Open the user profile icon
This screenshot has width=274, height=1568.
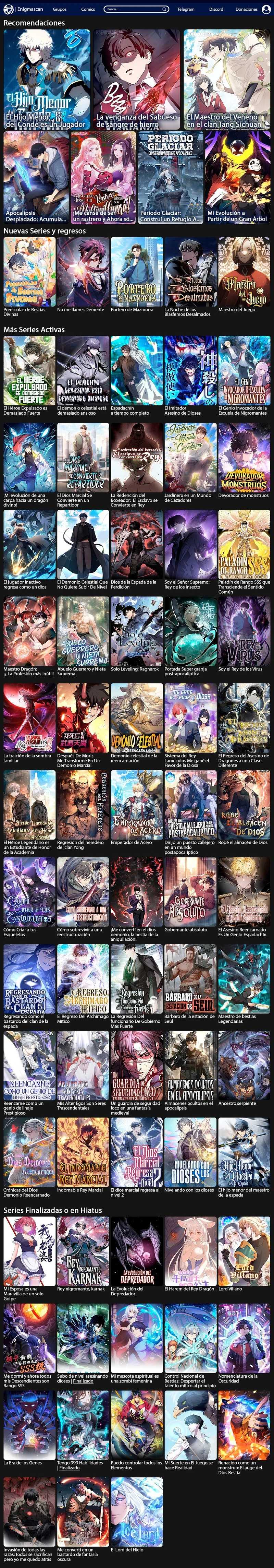point(266,9)
